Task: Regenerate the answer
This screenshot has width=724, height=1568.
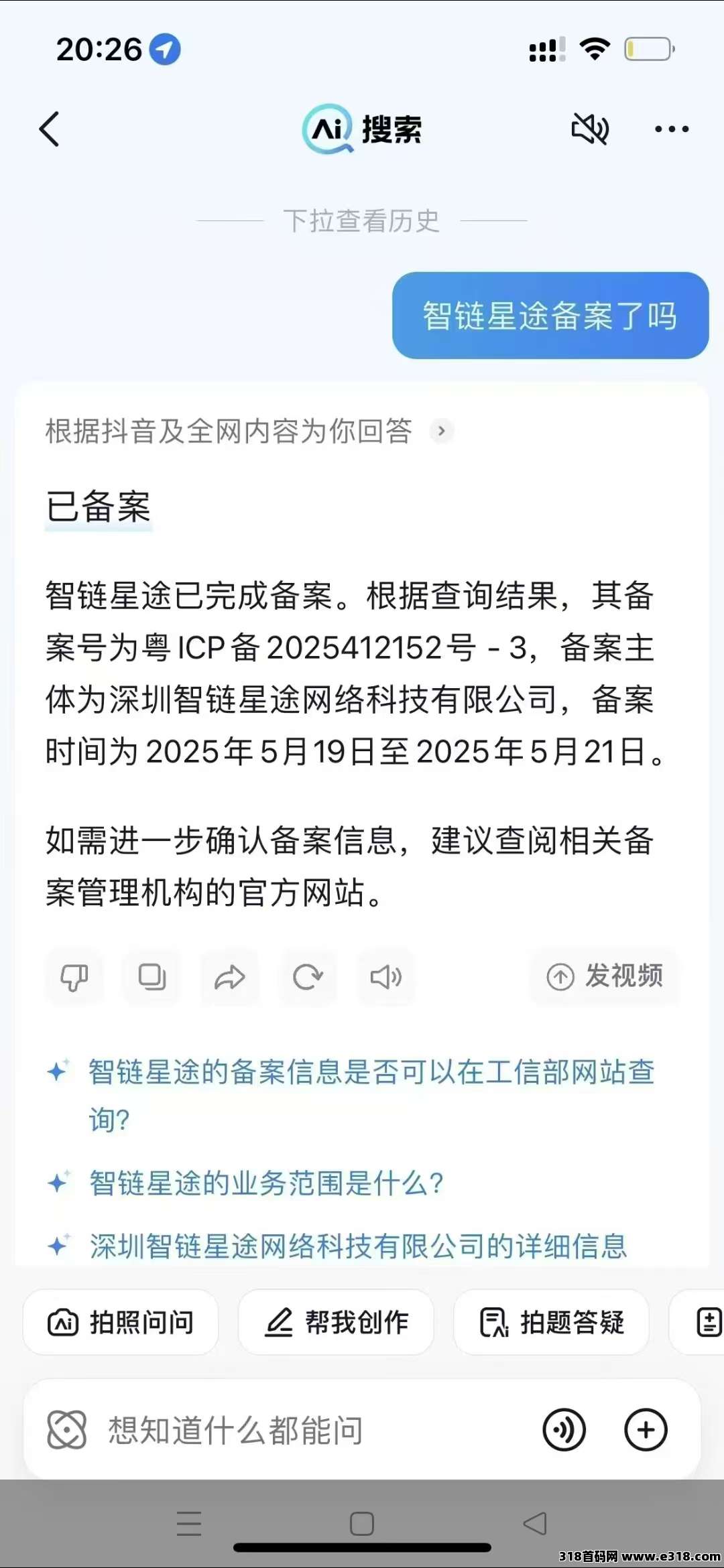Action: click(308, 977)
